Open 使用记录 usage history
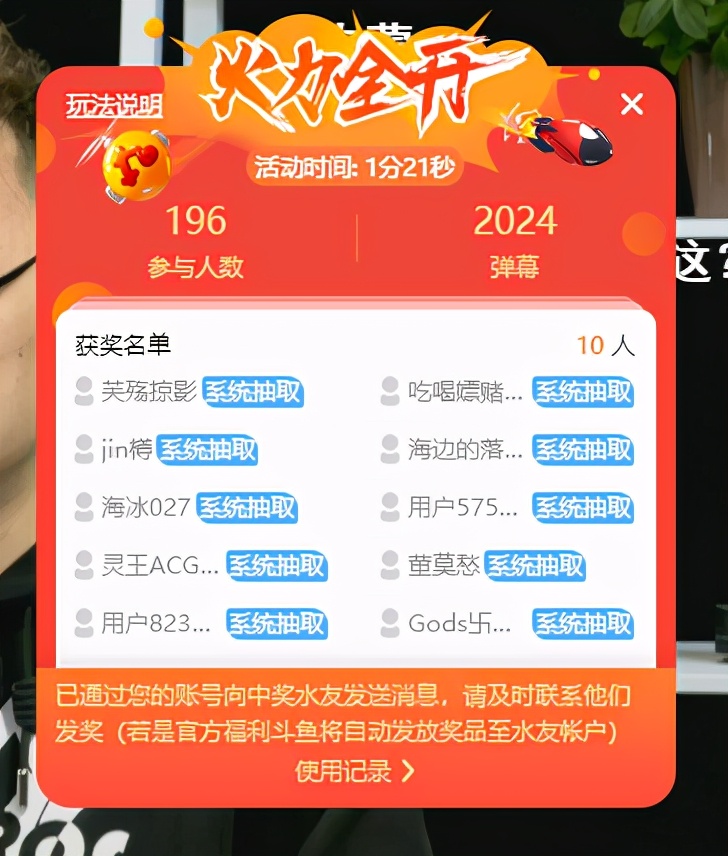Image resolution: width=728 pixels, height=856 pixels. (354, 771)
